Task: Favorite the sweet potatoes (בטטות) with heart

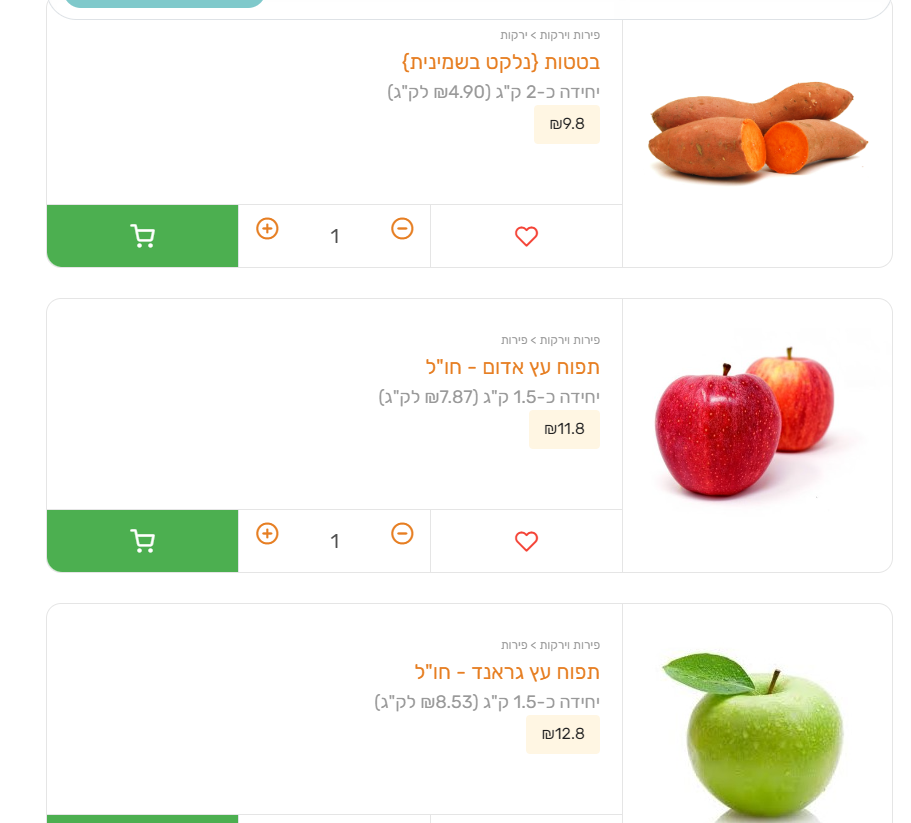Action: click(x=526, y=236)
